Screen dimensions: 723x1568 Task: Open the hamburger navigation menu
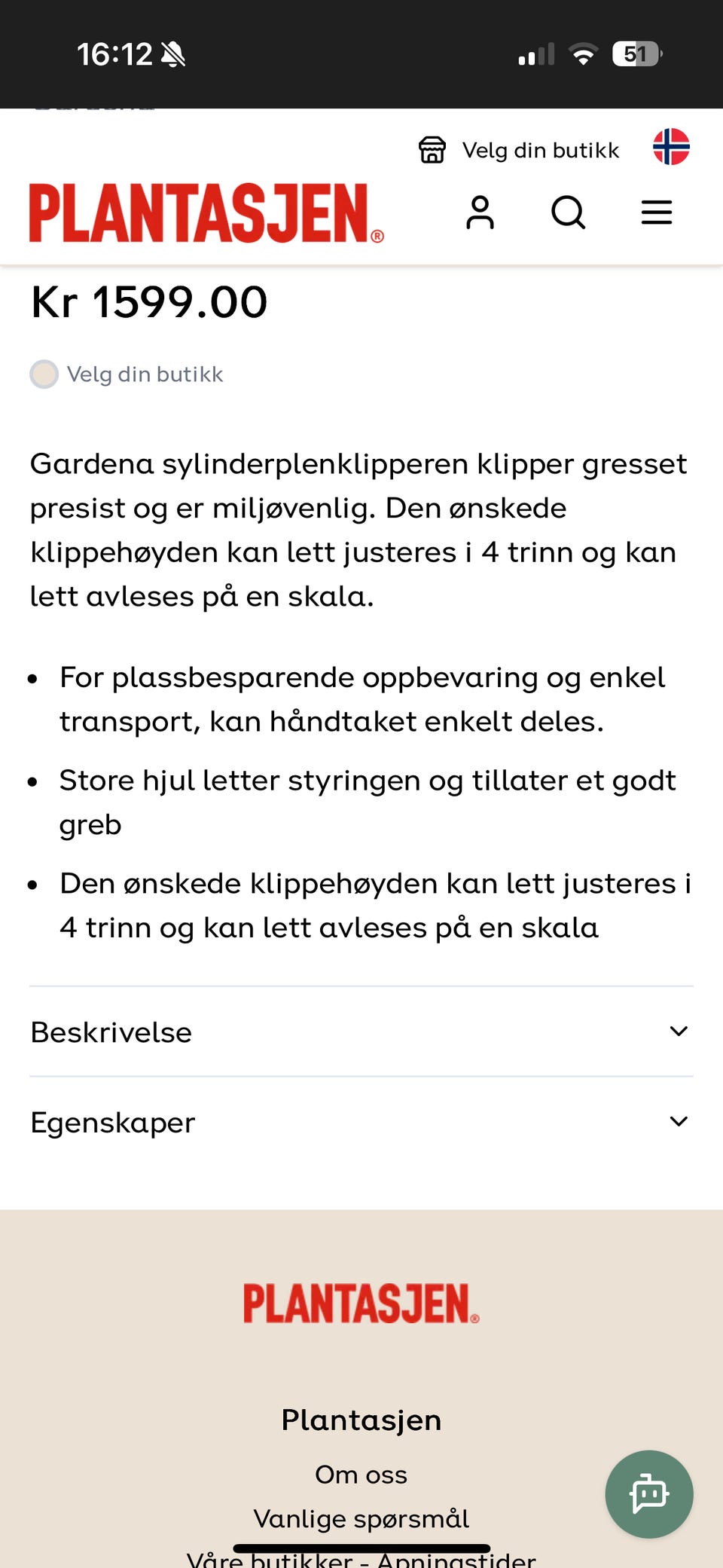point(656,213)
